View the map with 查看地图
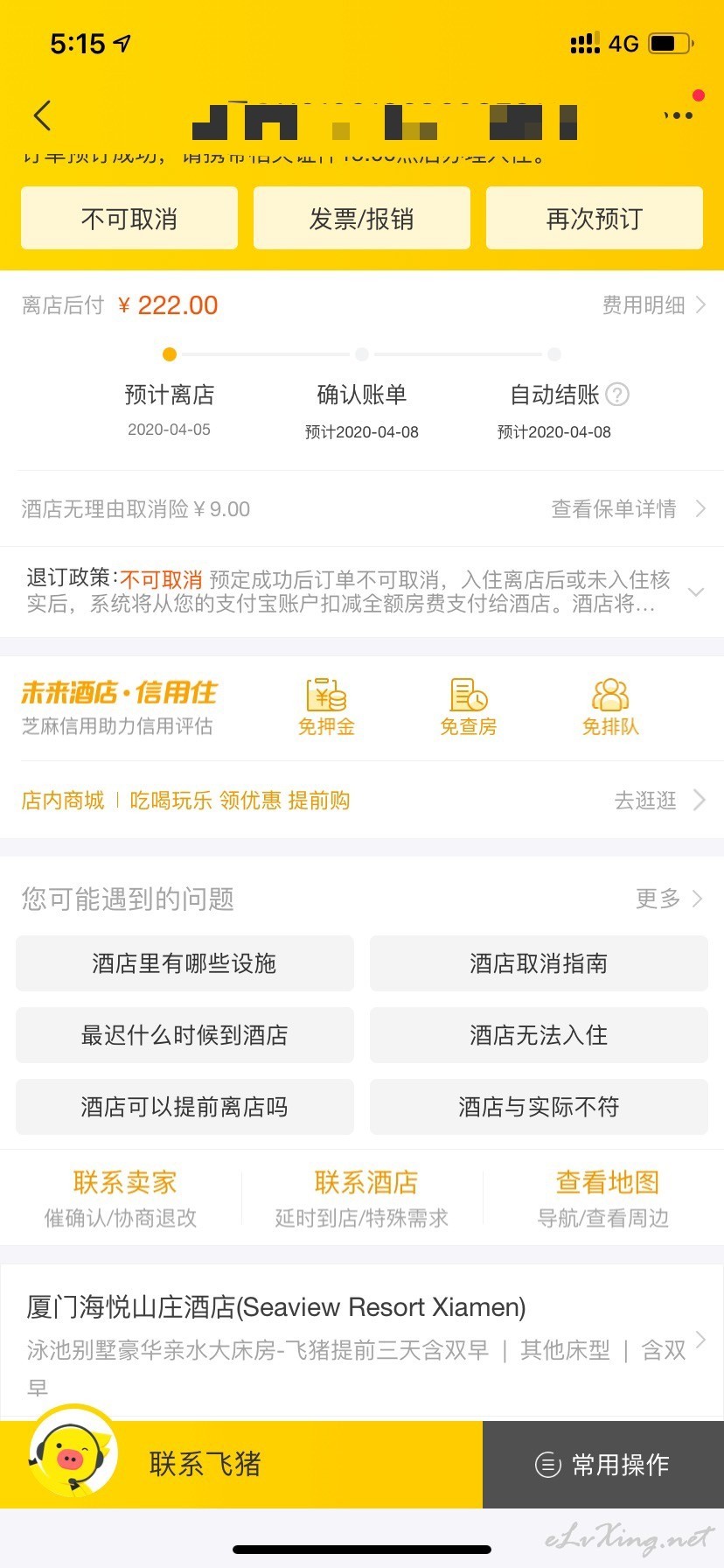Image resolution: width=724 pixels, height=1568 pixels. click(x=603, y=1198)
